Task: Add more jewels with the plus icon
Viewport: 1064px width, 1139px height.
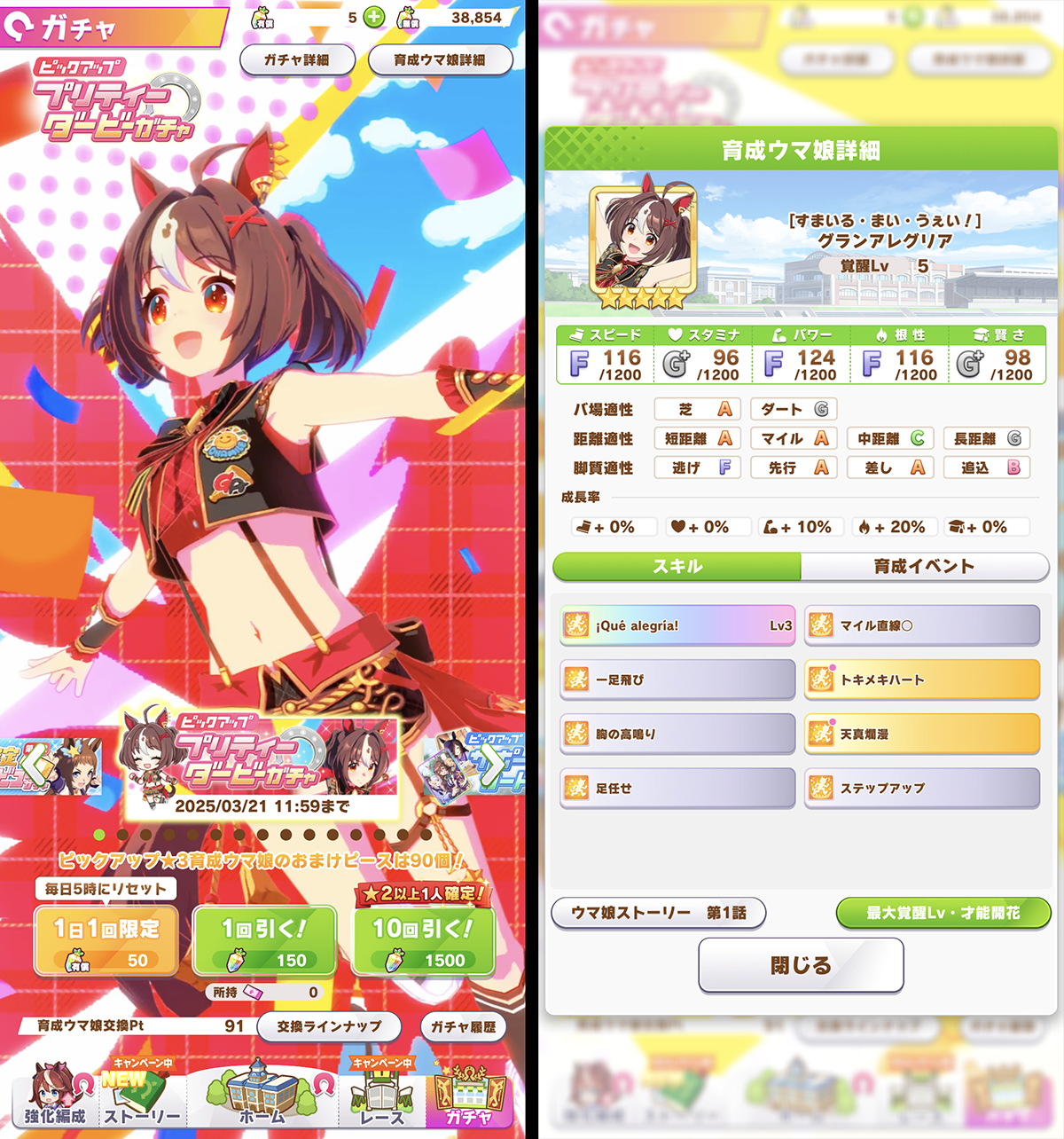Action: coord(375,17)
